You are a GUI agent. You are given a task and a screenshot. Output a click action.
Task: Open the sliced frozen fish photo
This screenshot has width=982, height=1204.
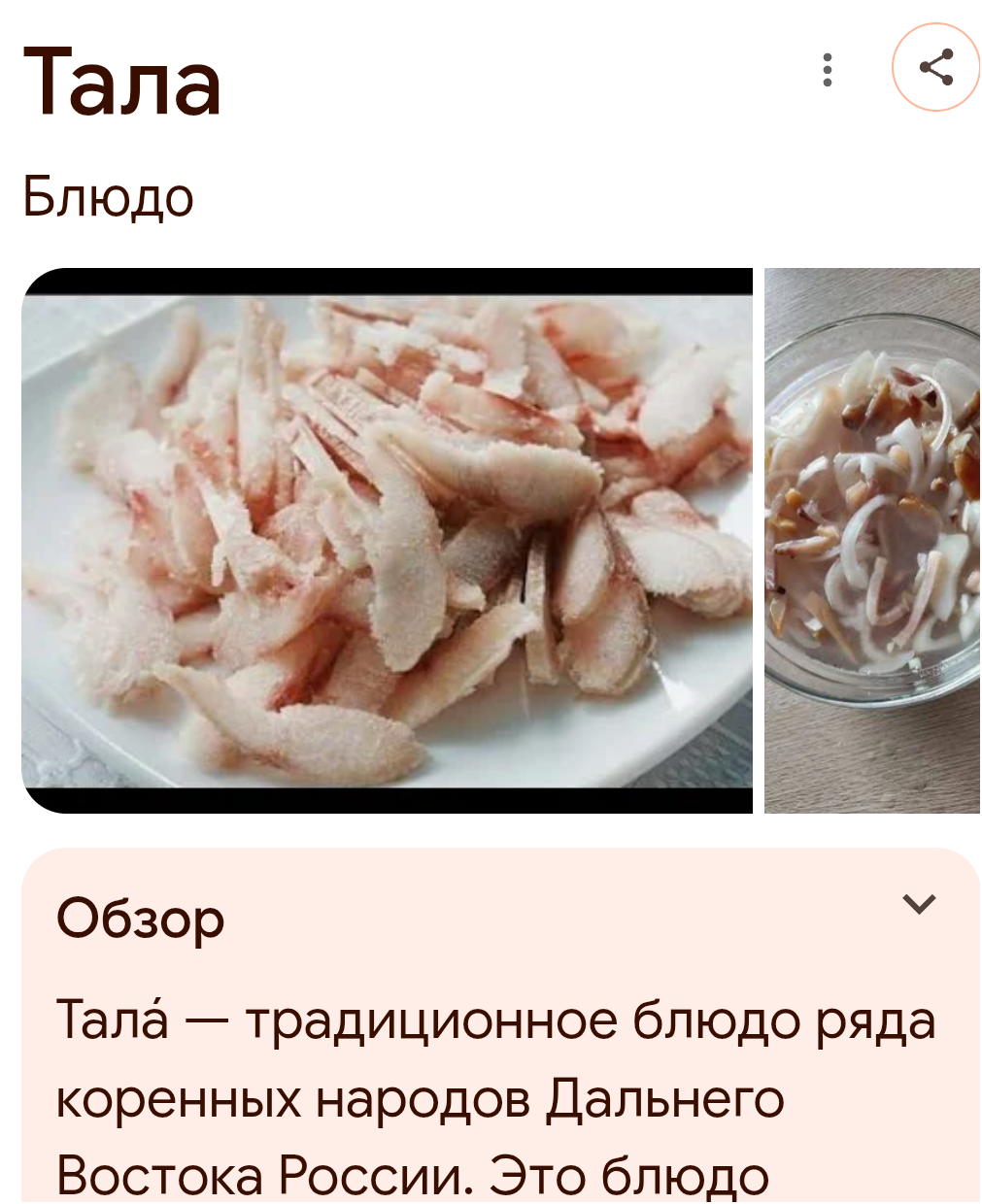(x=387, y=540)
